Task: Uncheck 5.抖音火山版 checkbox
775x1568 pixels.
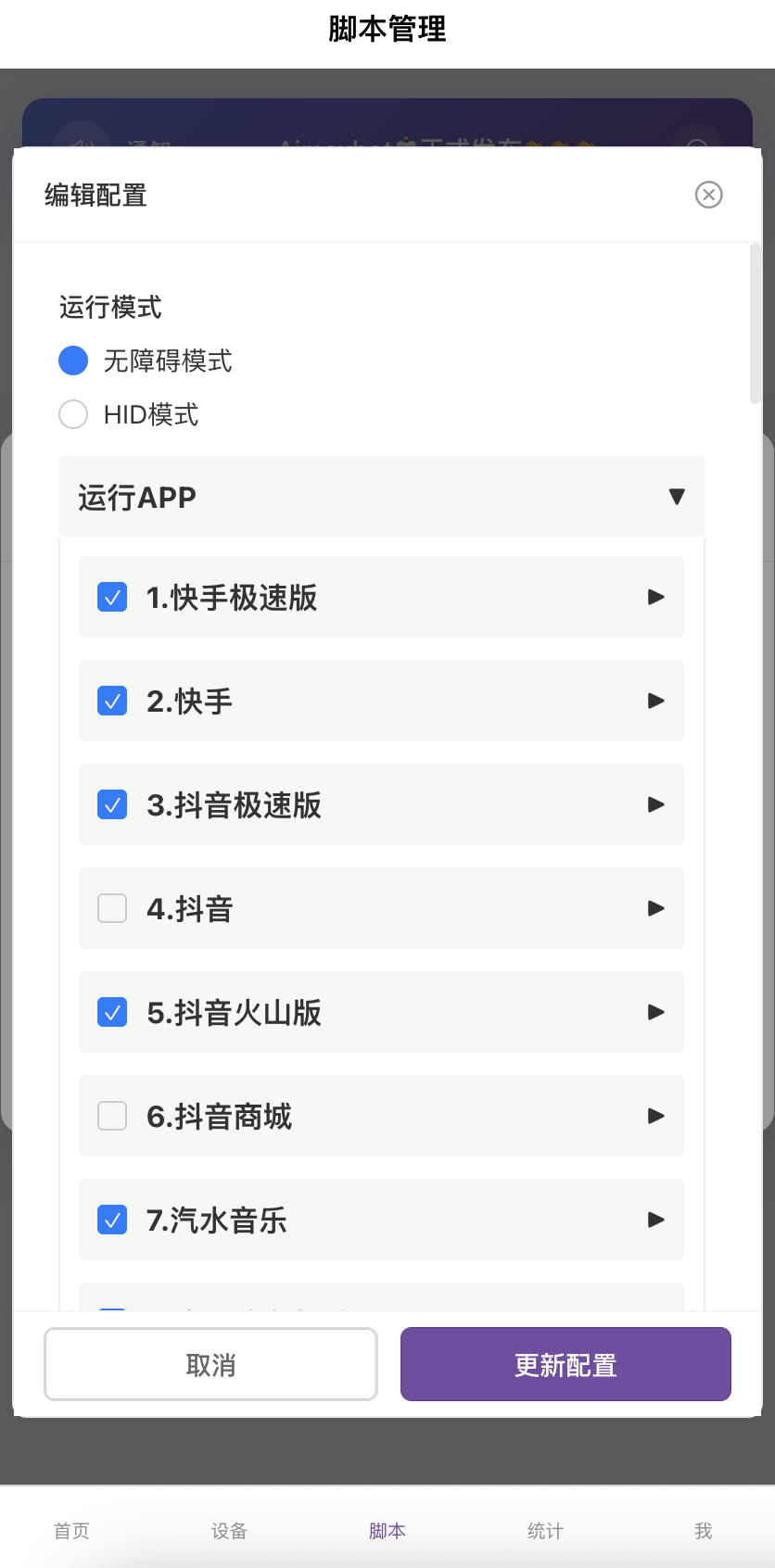Action: (x=112, y=1012)
